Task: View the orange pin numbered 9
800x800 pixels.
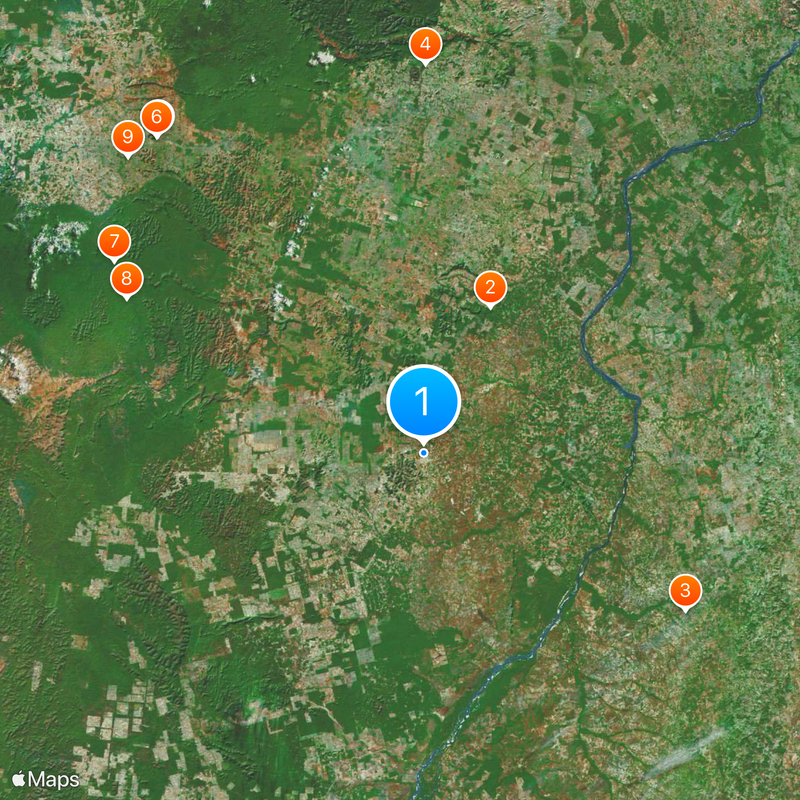Action: pyautogui.click(x=127, y=136)
